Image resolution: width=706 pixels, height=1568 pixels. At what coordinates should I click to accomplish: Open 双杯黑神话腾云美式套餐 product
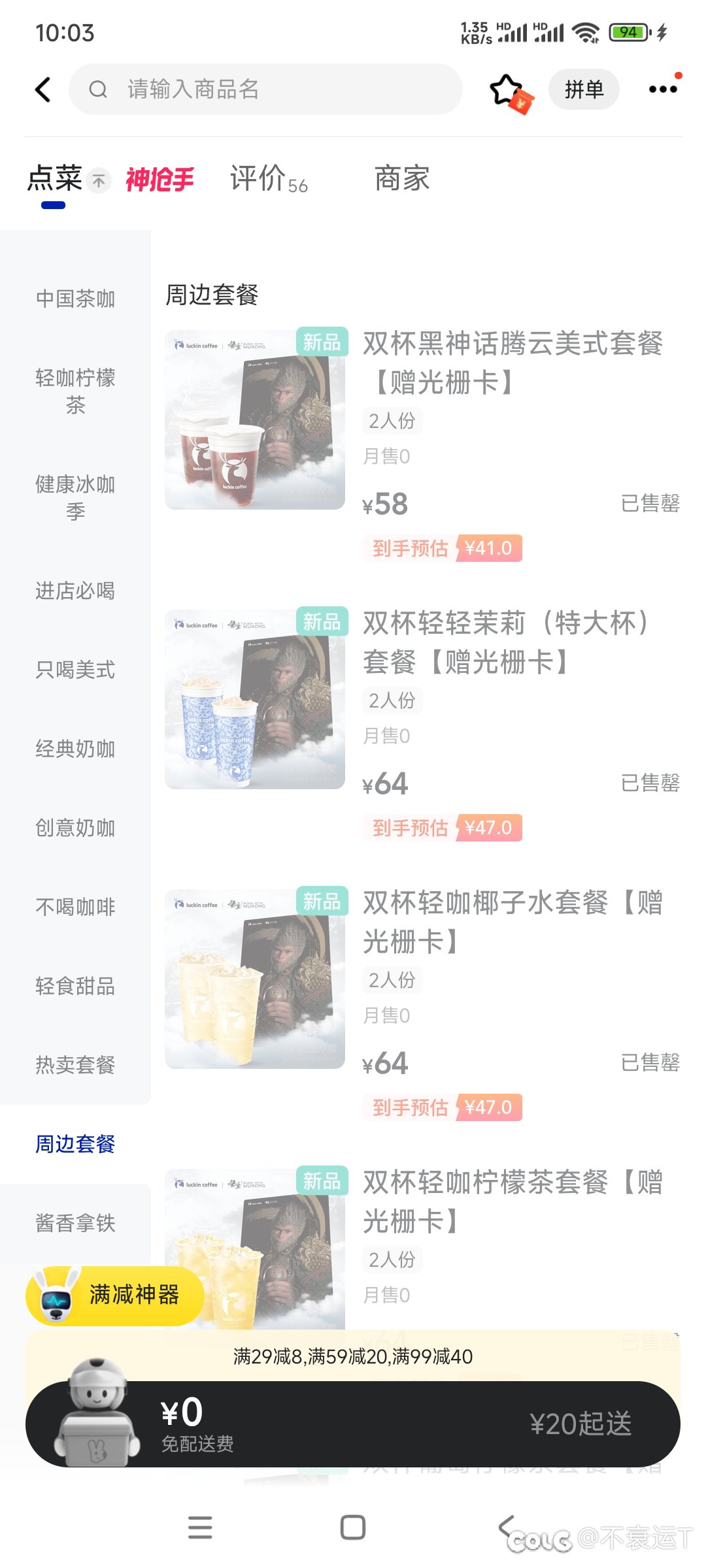click(422, 446)
